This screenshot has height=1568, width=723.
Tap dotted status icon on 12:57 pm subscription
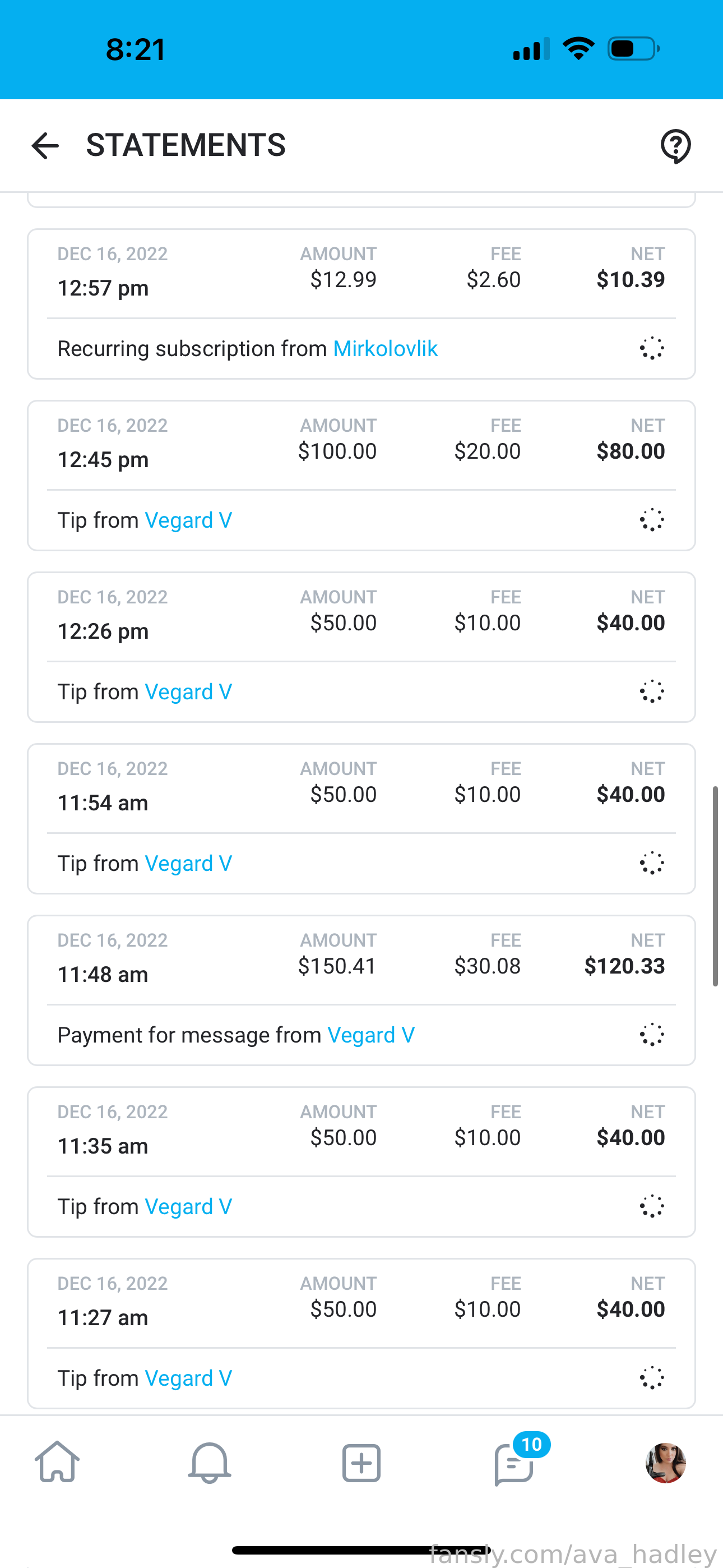(652, 348)
